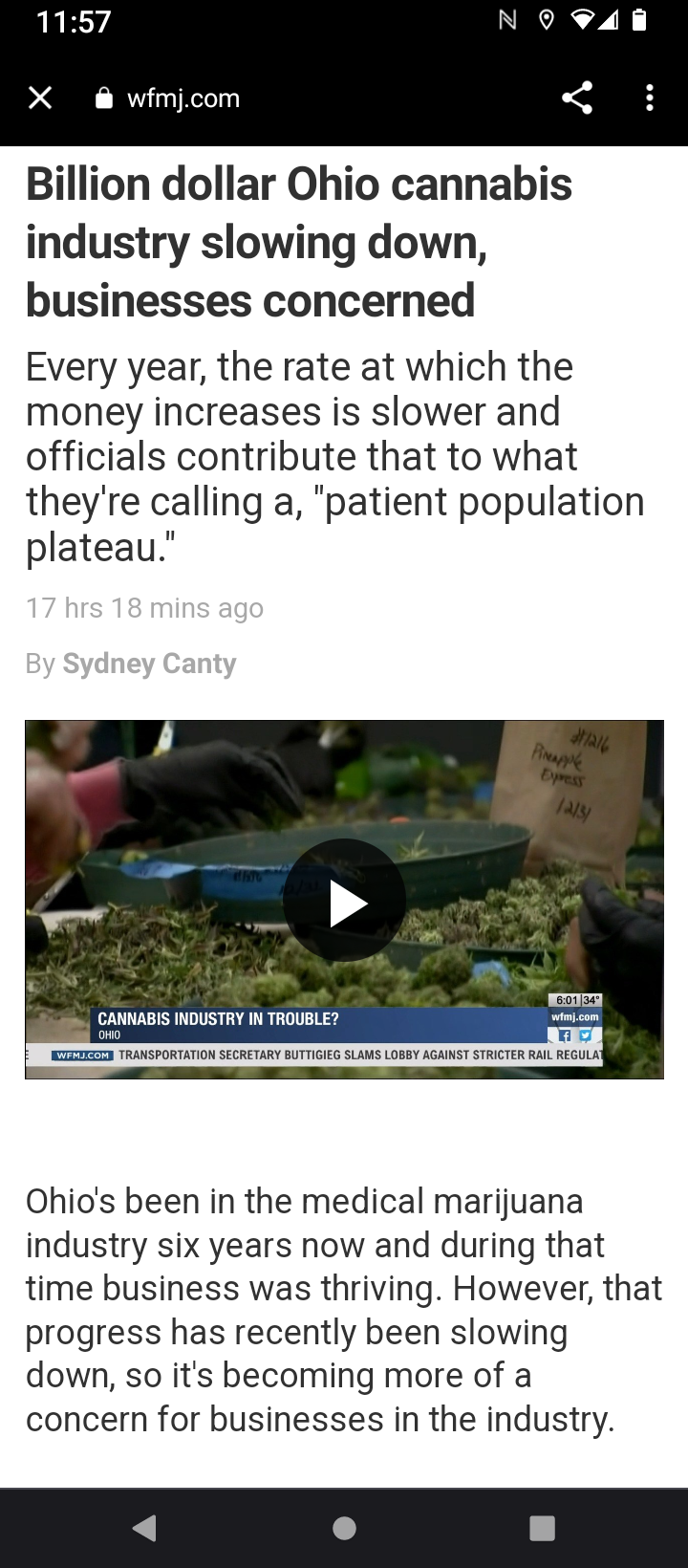Viewport: 688px width, 1568px height.
Task: Go to the home screen
Action: point(344,1528)
